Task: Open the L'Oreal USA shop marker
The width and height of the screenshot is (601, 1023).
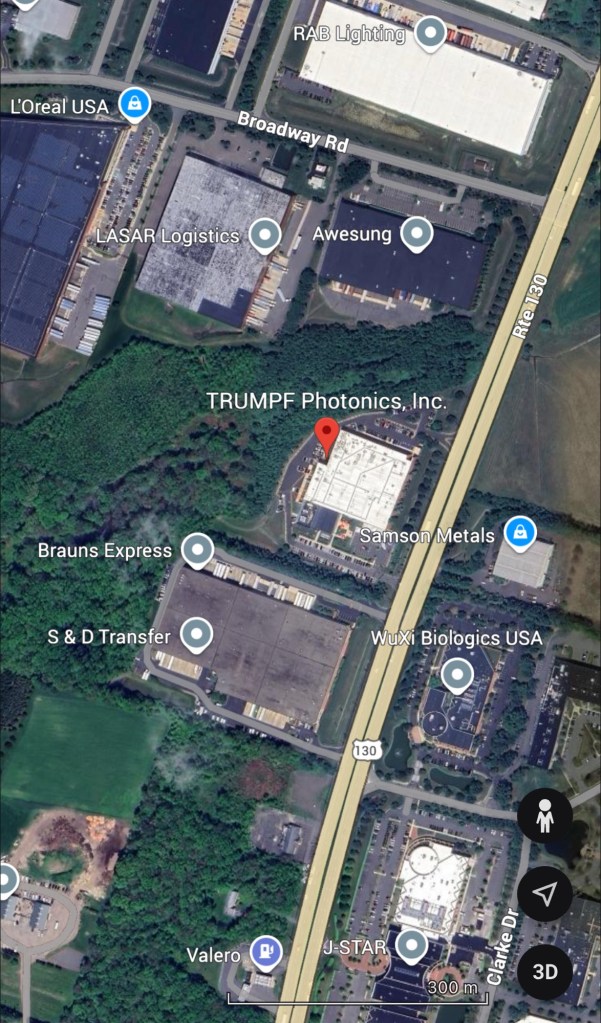Action: [133, 102]
